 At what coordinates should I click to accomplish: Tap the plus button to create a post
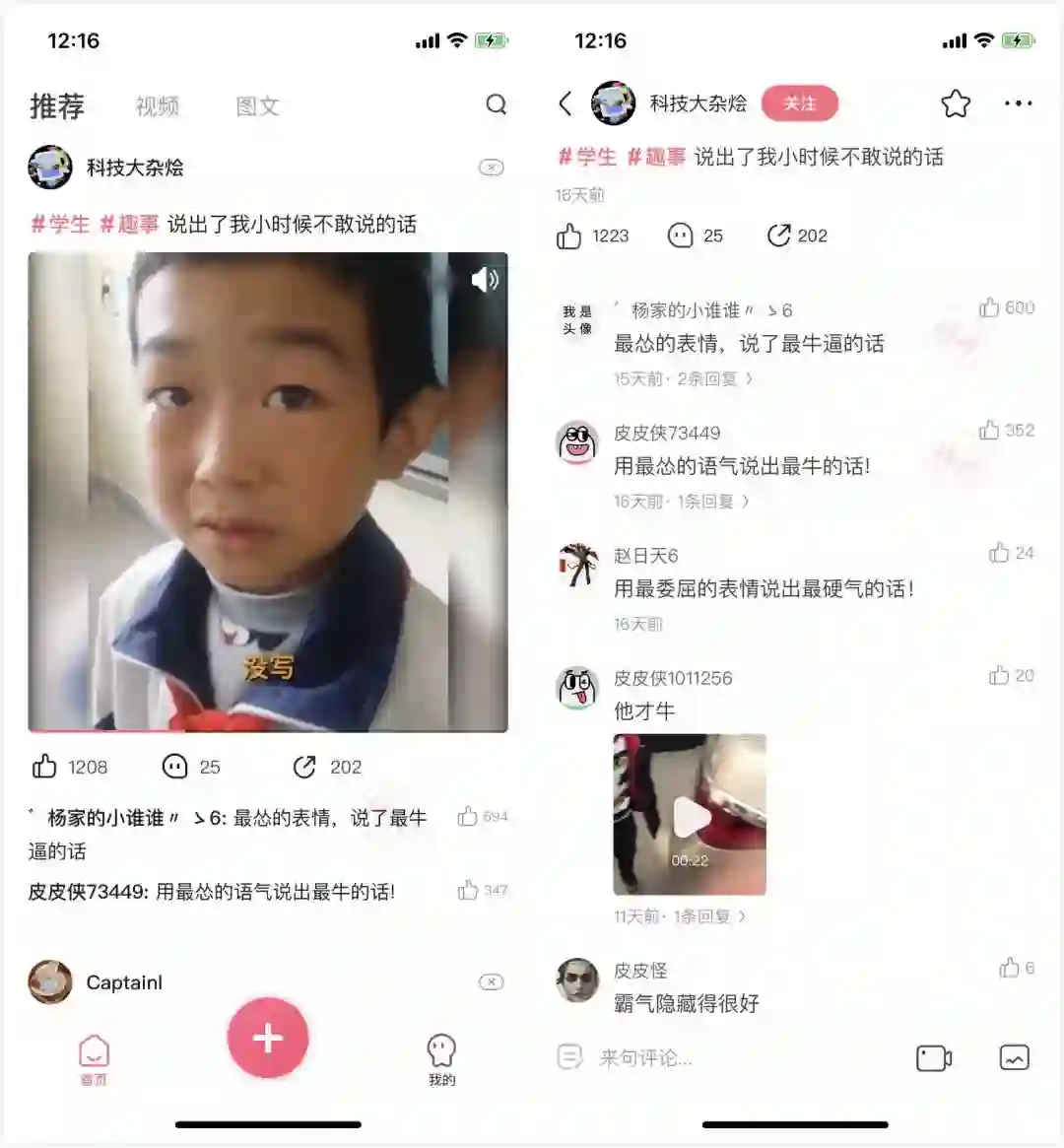point(267,1038)
